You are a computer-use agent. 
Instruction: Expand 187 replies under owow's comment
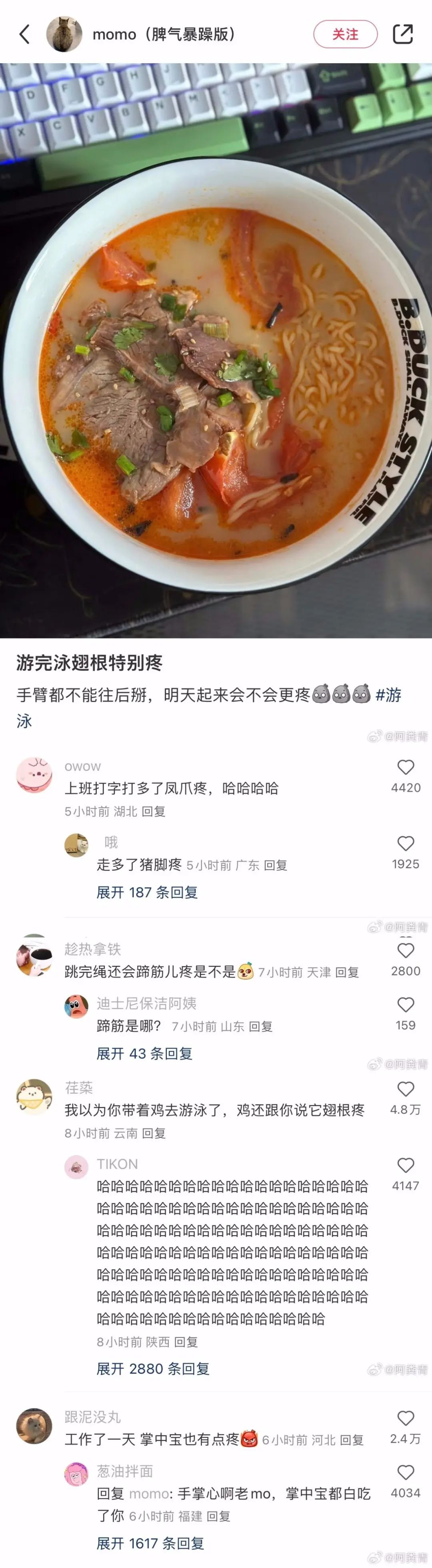147,892
